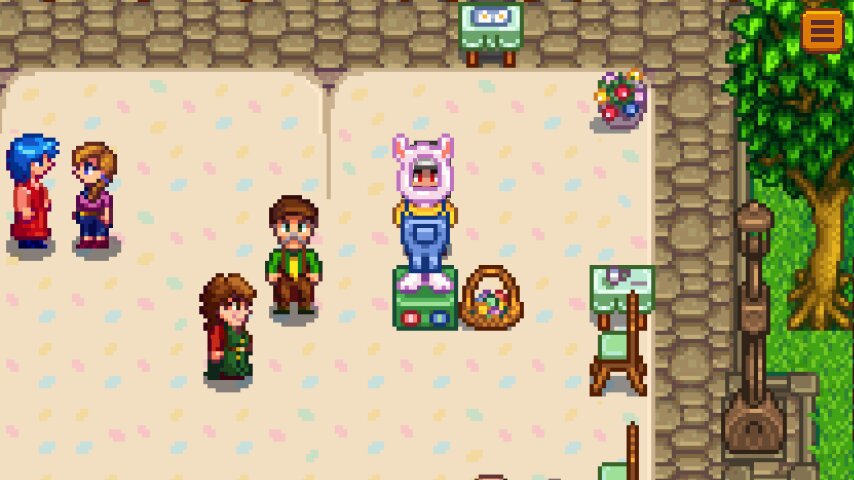Talk to the braided orange-haired villager
The height and width of the screenshot is (480, 854).
94,197
